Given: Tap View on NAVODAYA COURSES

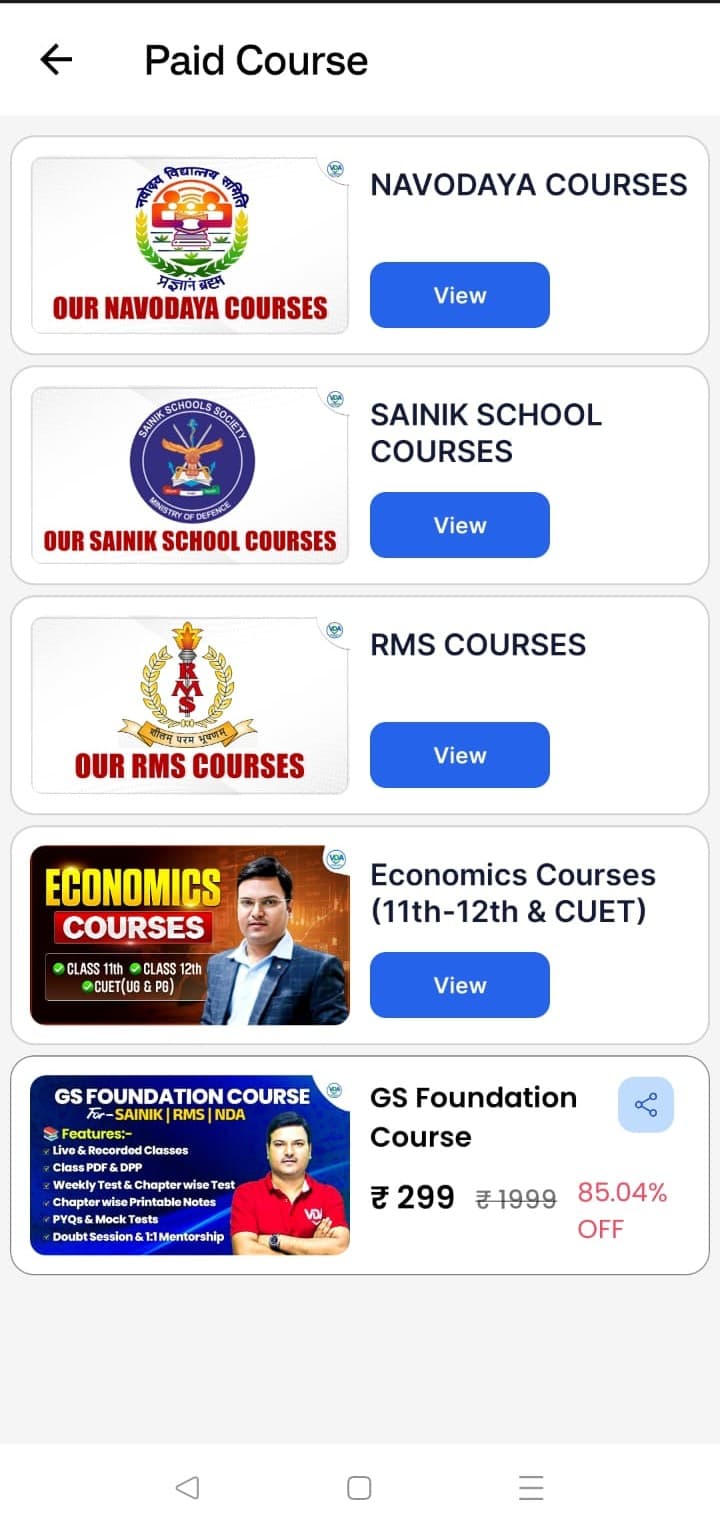Looking at the screenshot, I should coord(459,295).
